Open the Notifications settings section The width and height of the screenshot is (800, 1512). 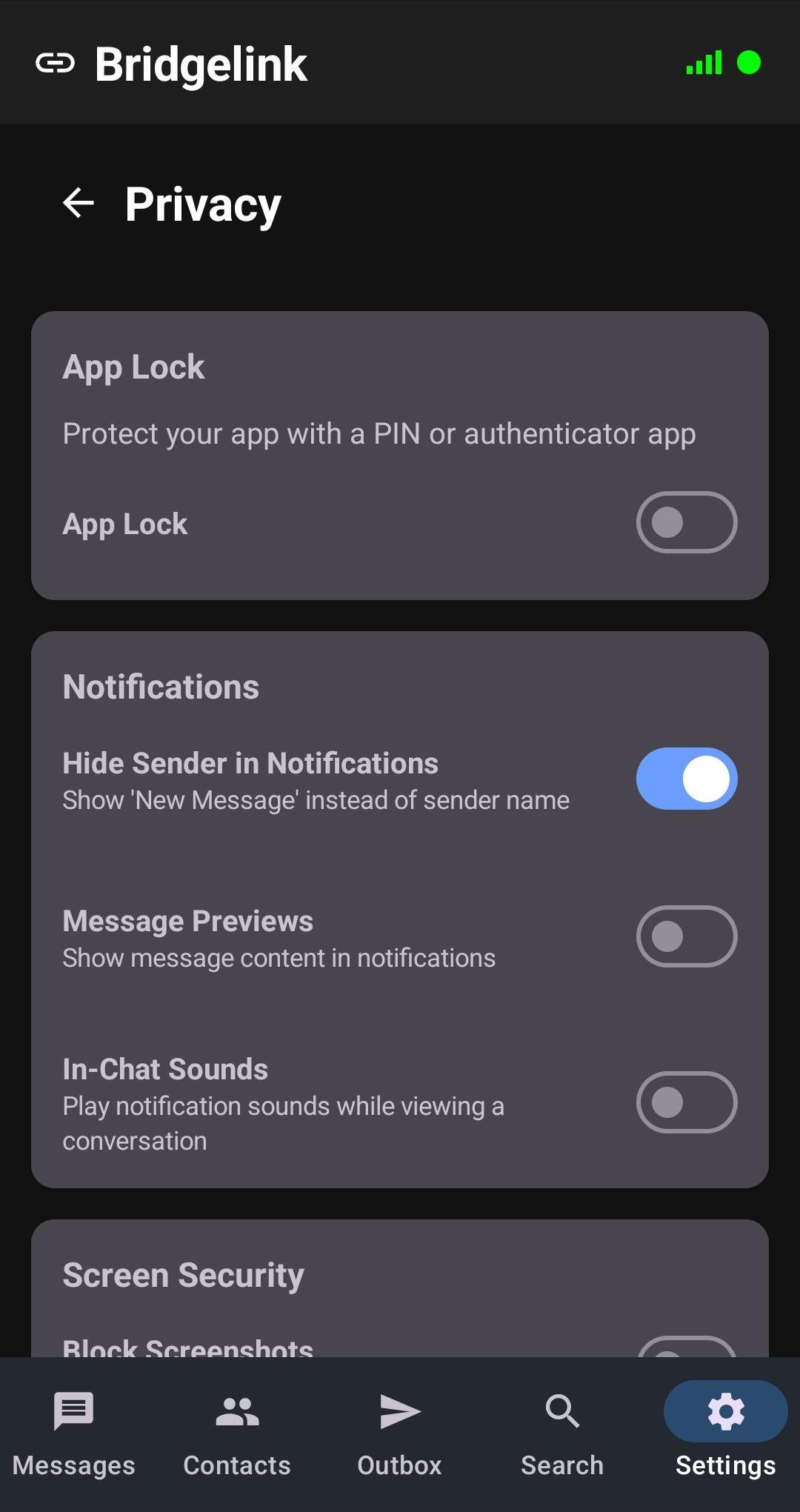pyautogui.click(x=161, y=686)
